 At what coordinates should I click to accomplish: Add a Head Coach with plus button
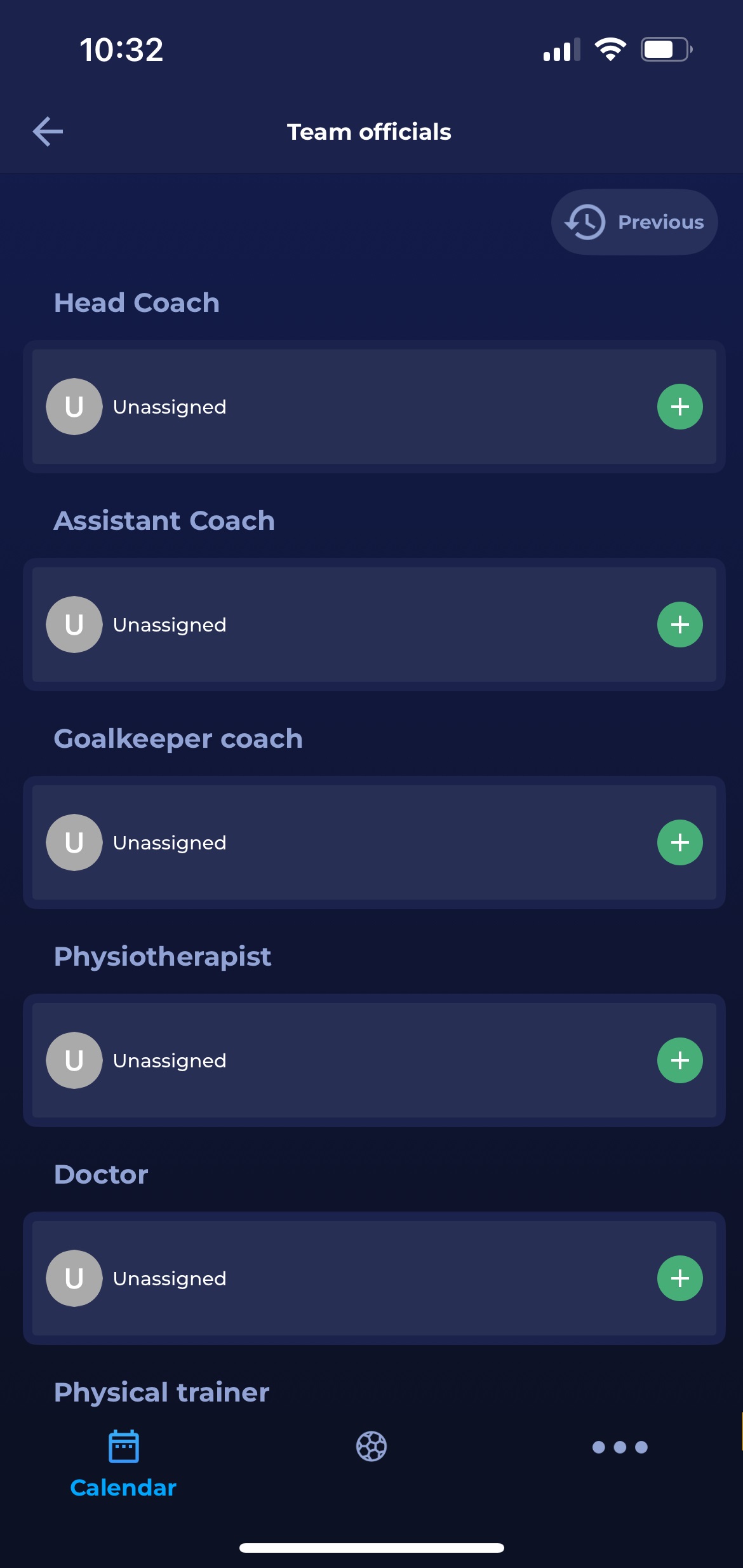[x=679, y=407]
